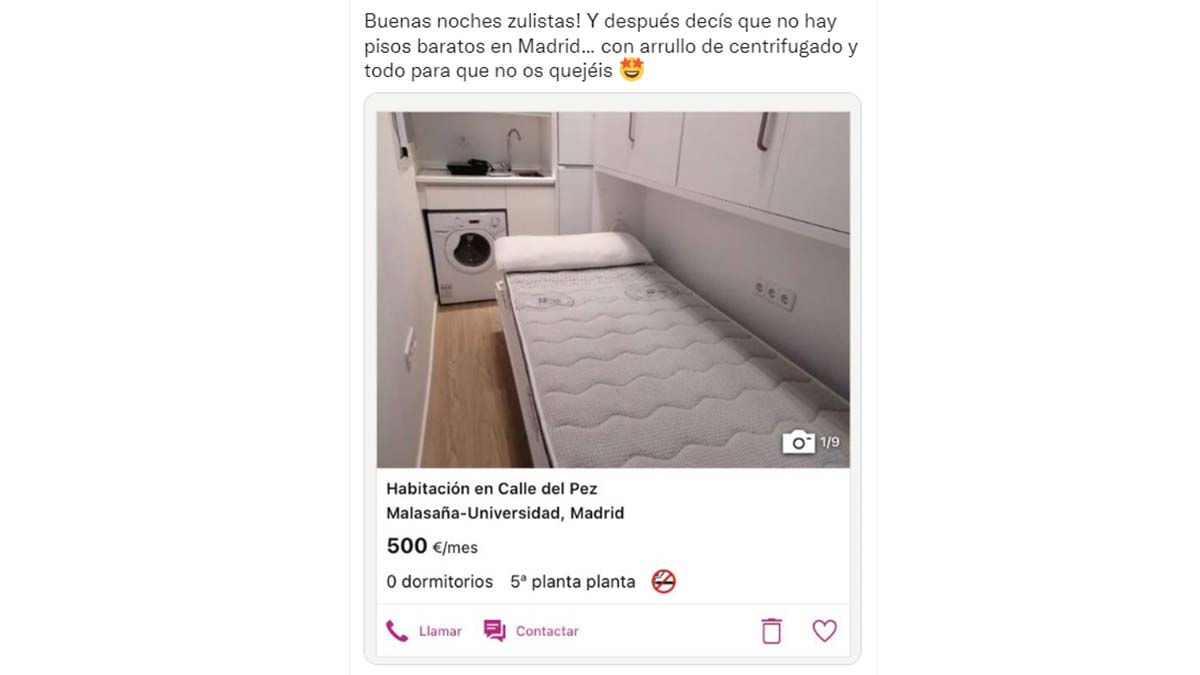The height and width of the screenshot is (675, 1200).
Task: Open the attached Calle del Pez listing image
Action: click(612, 290)
